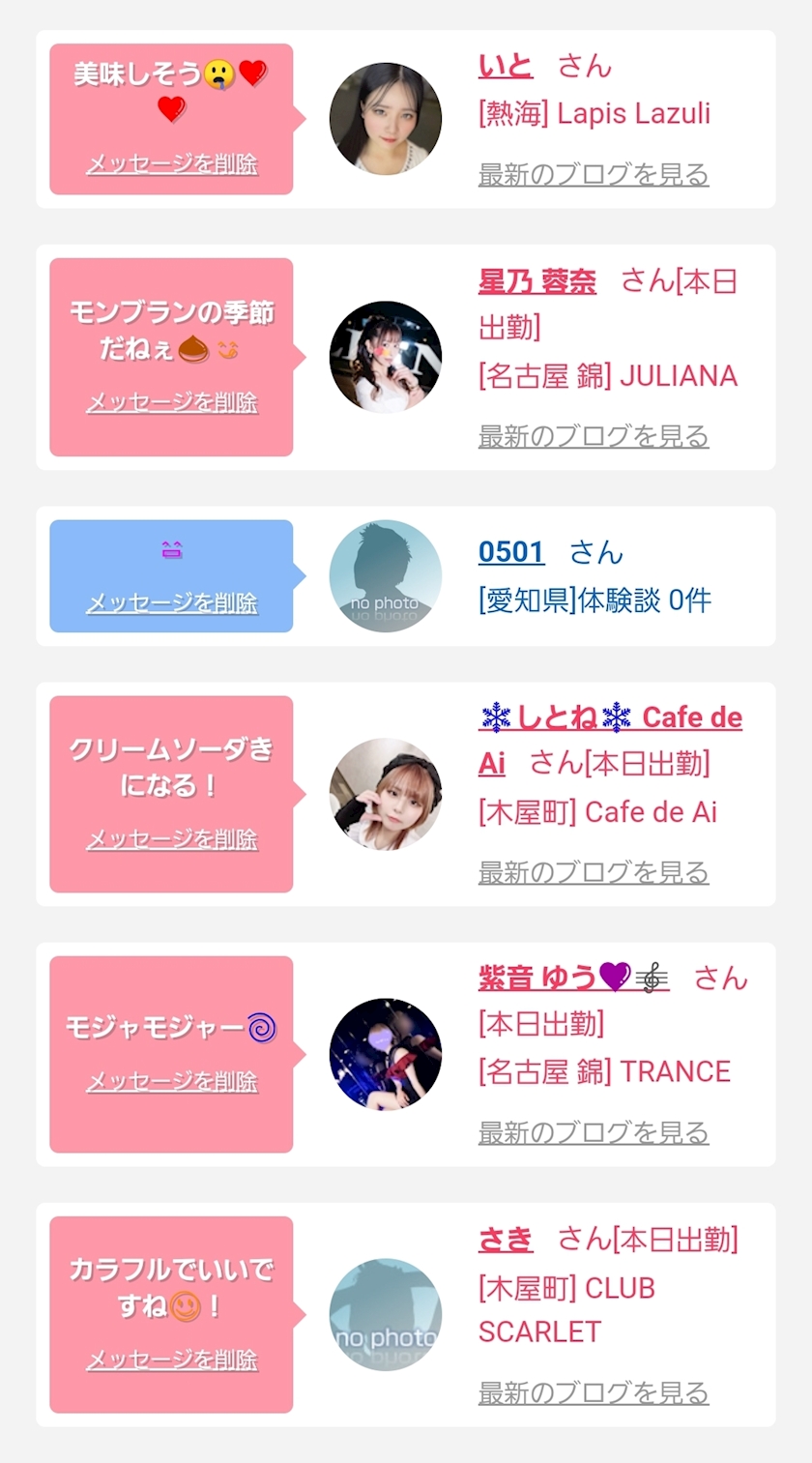Delete the カラフルでいいですね message

[171, 1361]
